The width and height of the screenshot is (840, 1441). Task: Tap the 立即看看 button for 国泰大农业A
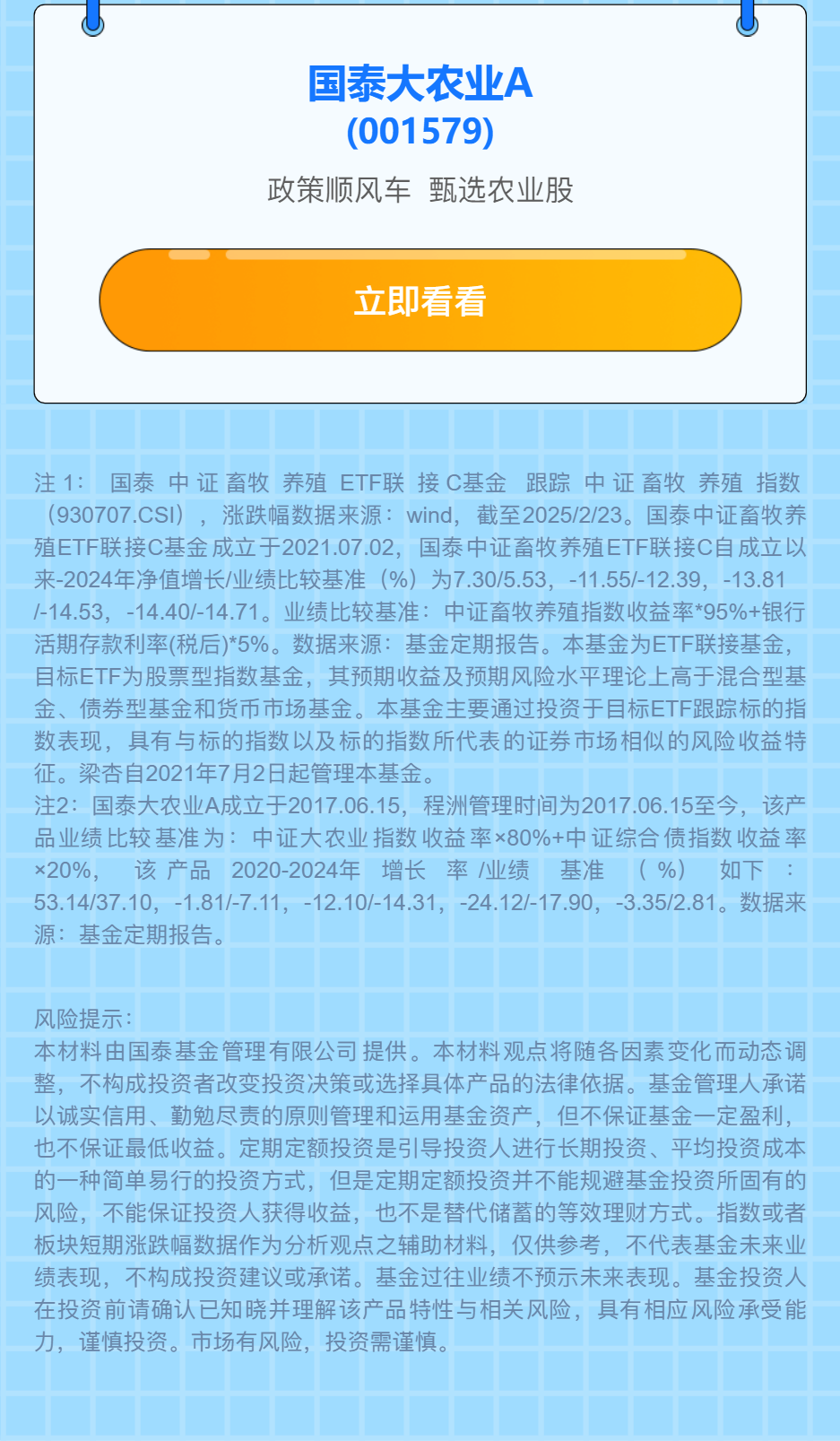[420, 301]
